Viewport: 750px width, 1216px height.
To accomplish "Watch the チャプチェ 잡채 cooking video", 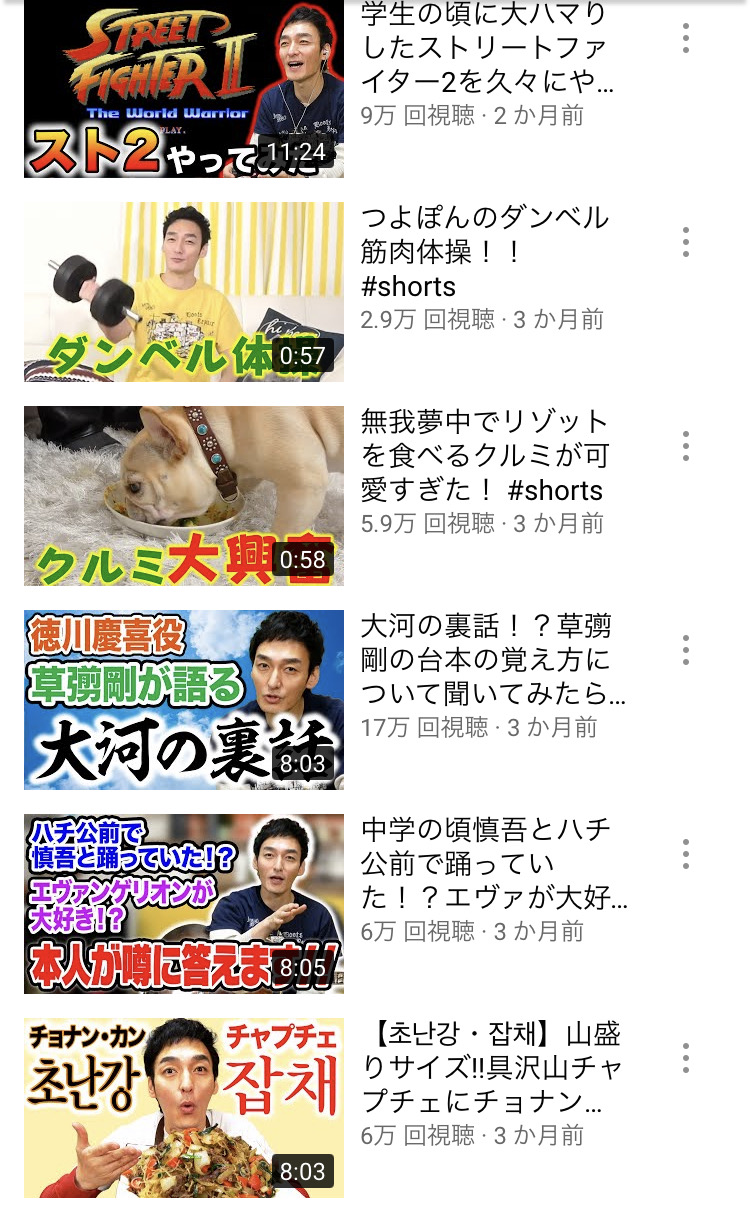I will coord(184,1108).
